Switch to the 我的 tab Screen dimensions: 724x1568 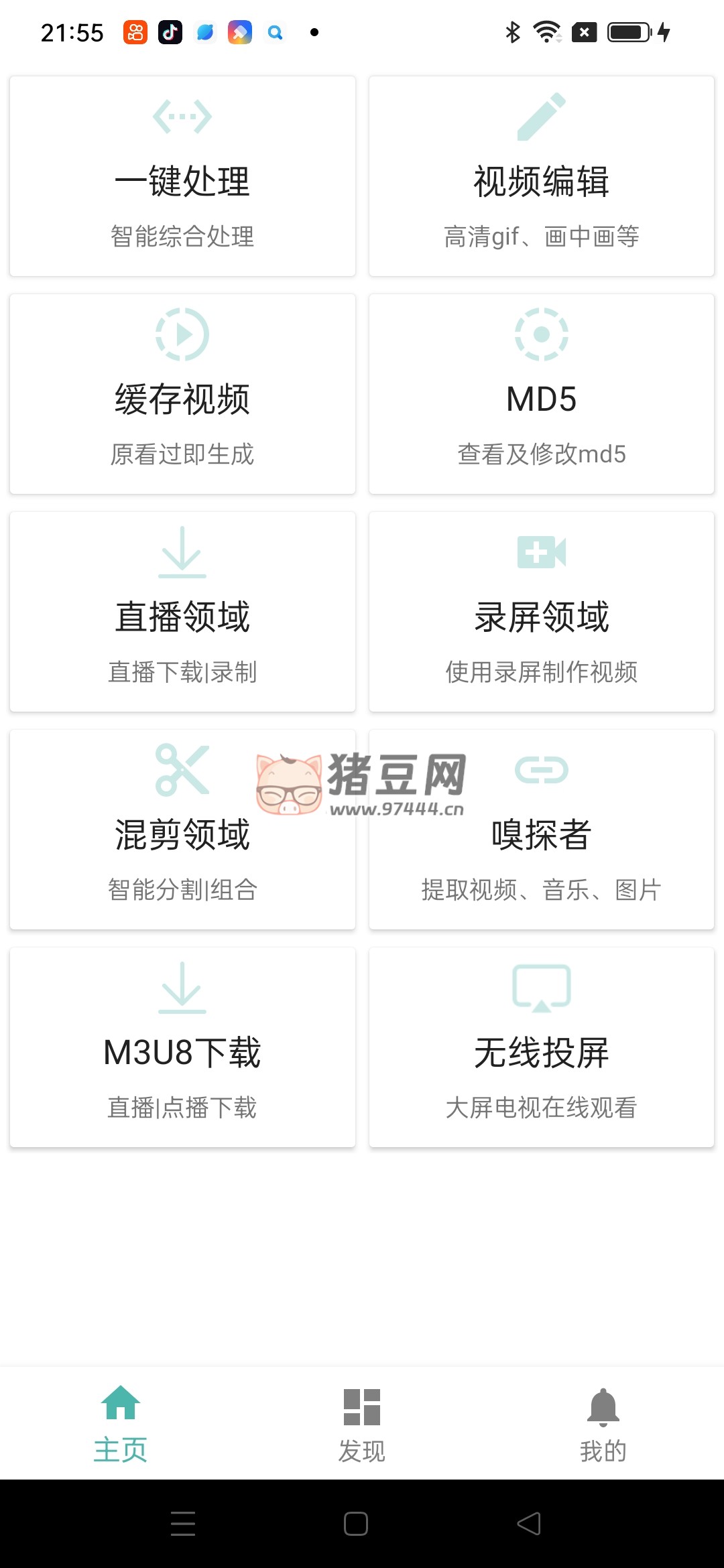pos(603,1423)
